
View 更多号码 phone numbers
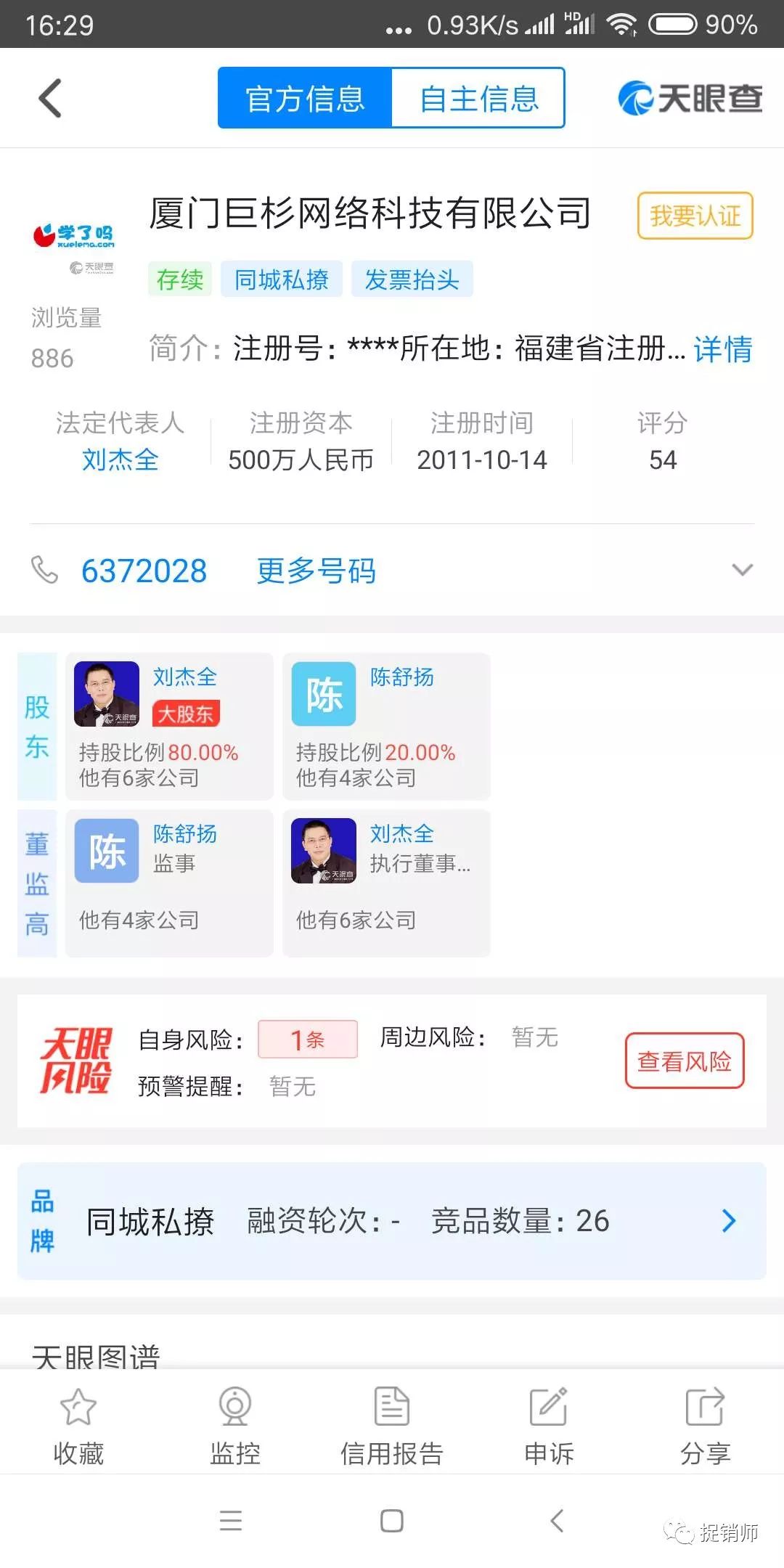317,571
